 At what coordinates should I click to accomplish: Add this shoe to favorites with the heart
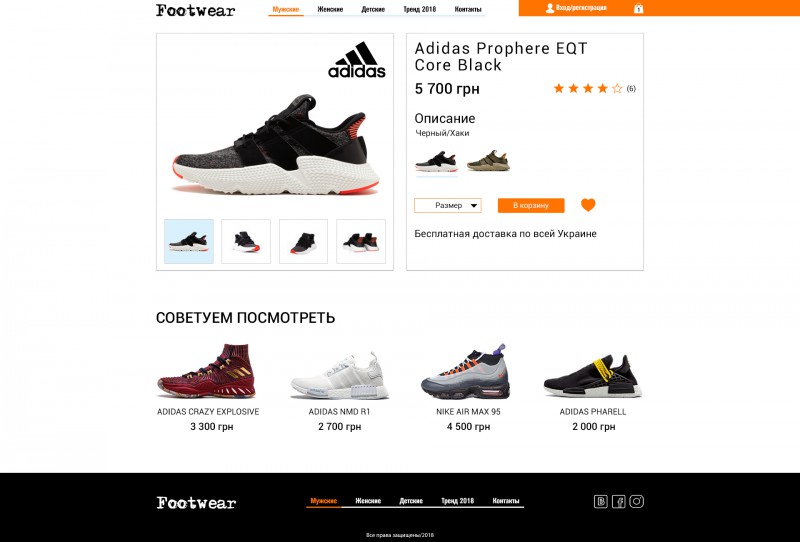pos(588,205)
